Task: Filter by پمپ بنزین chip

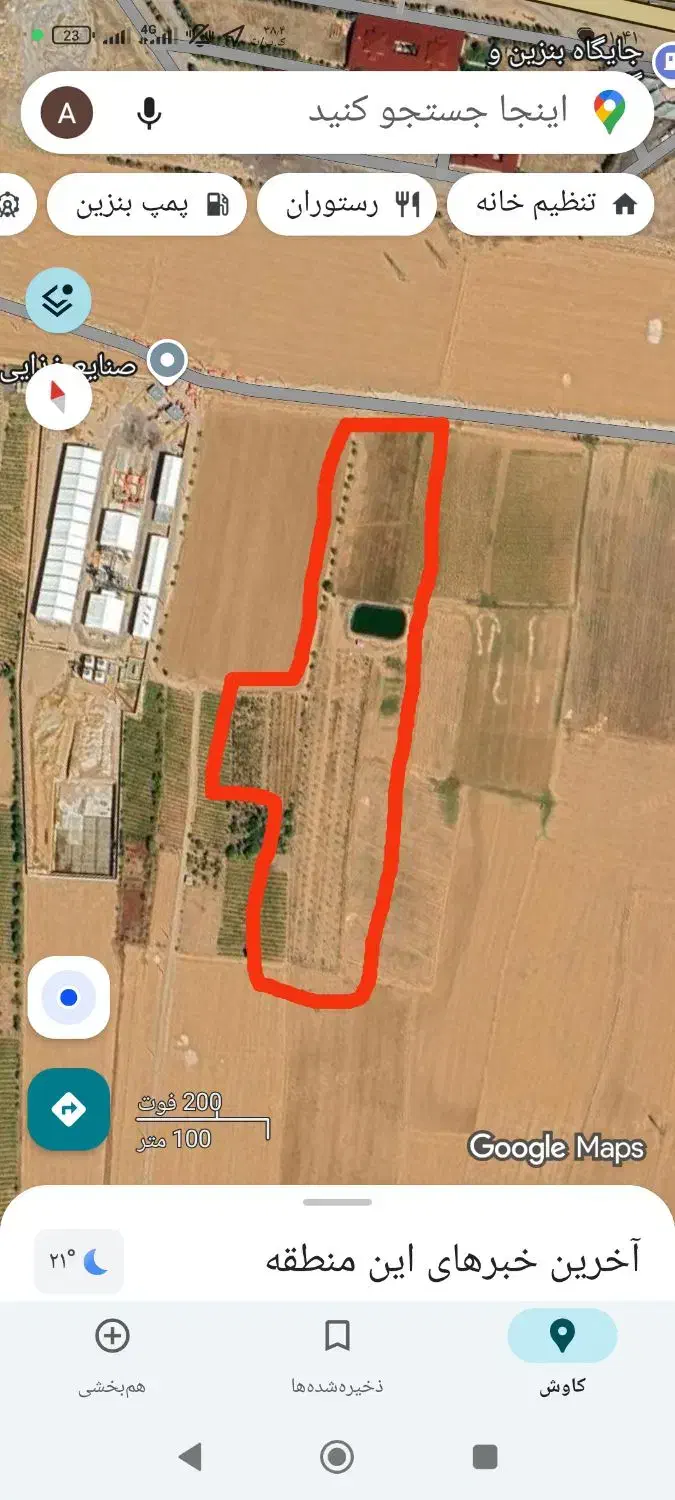Action: pos(147,205)
